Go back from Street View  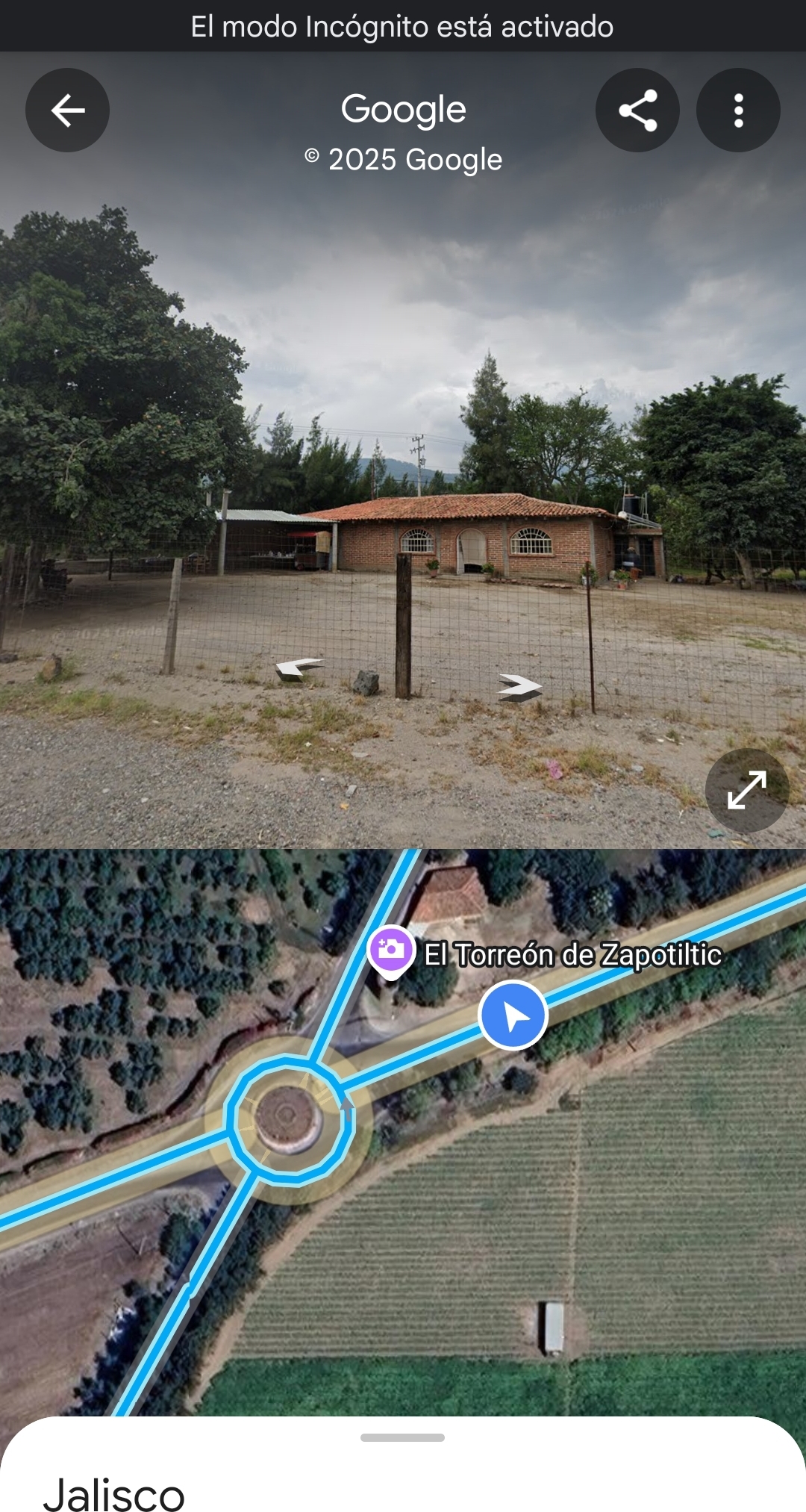(67, 111)
